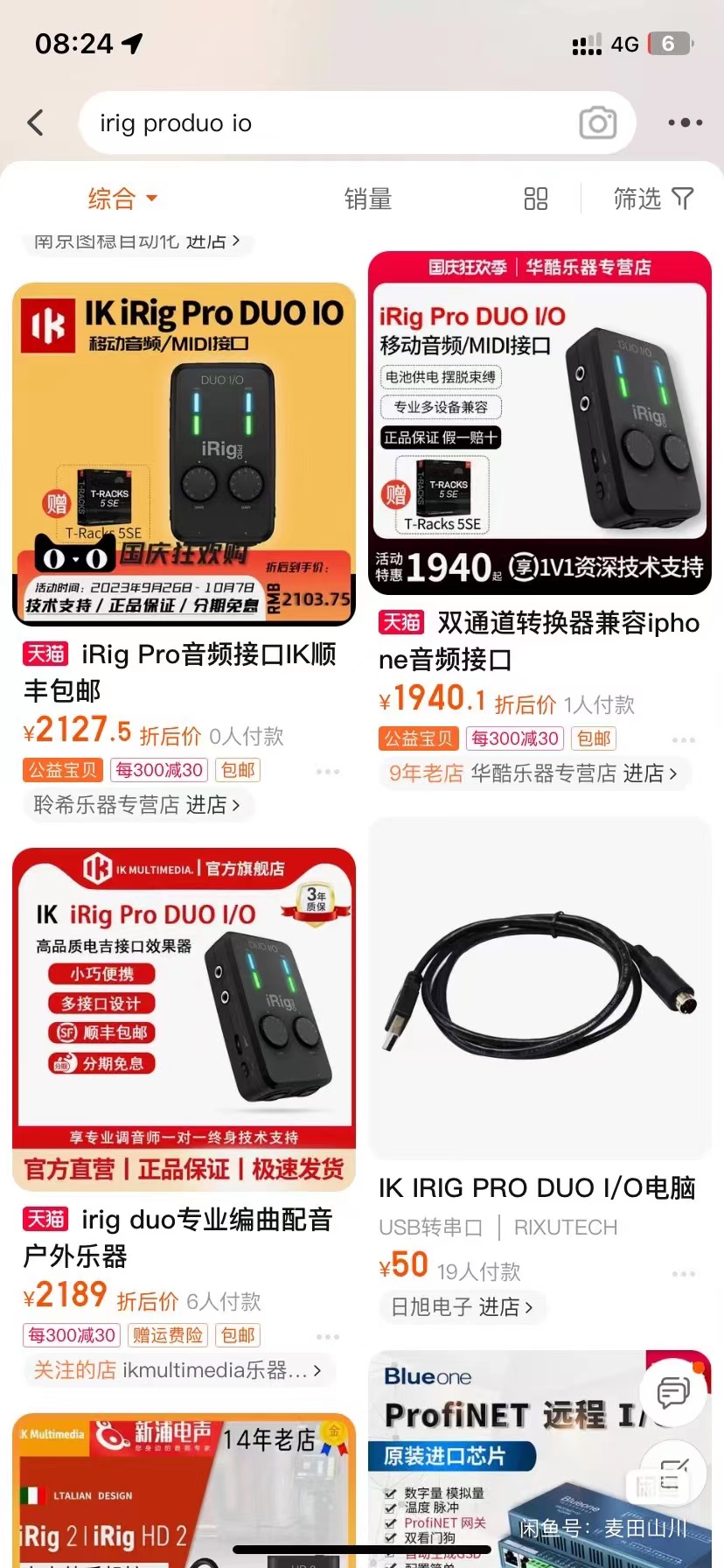Expand the 综合 sort dropdown

122,199
